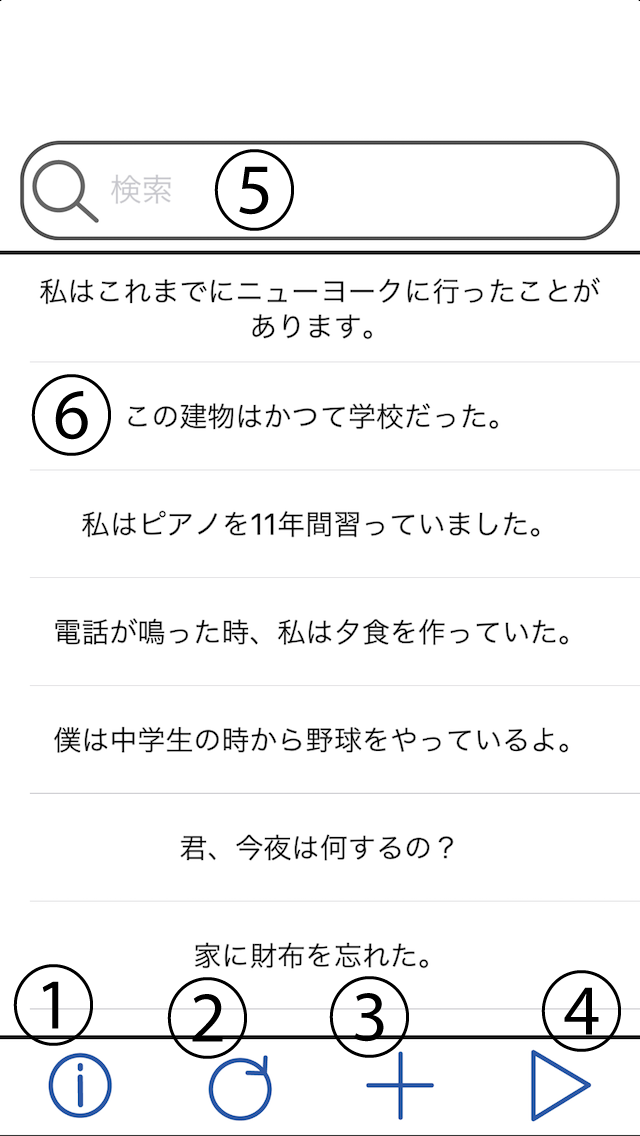This screenshot has height=1136, width=640.
Task: Open the sentence 私はこれまでにニューヨークに行ったことがあります。
Action: (320, 309)
